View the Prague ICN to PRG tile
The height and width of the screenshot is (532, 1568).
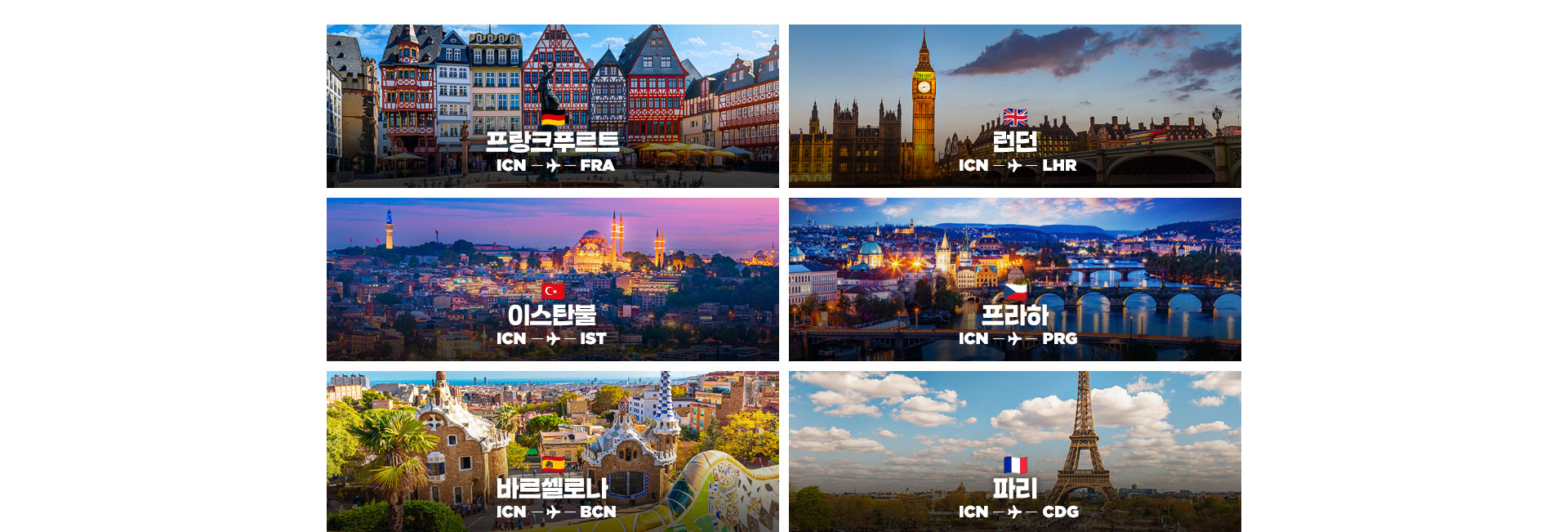click(1014, 279)
